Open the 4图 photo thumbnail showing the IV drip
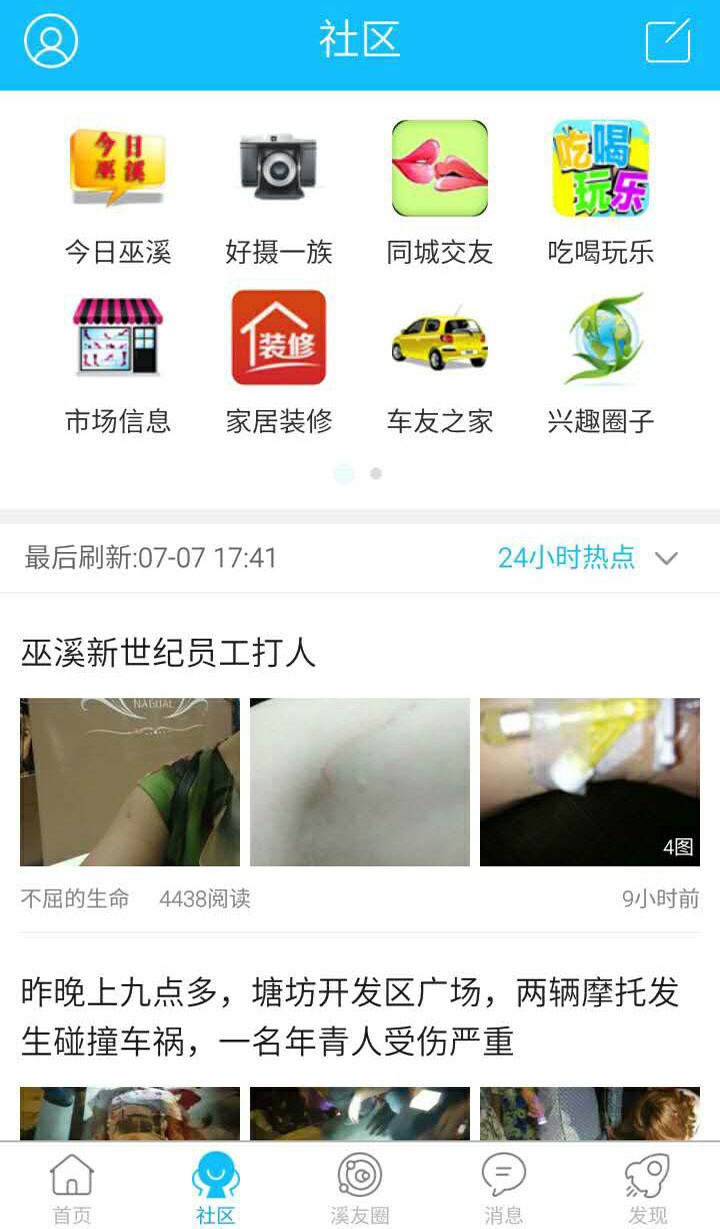The height and width of the screenshot is (1229, 720). coord(589,781)
